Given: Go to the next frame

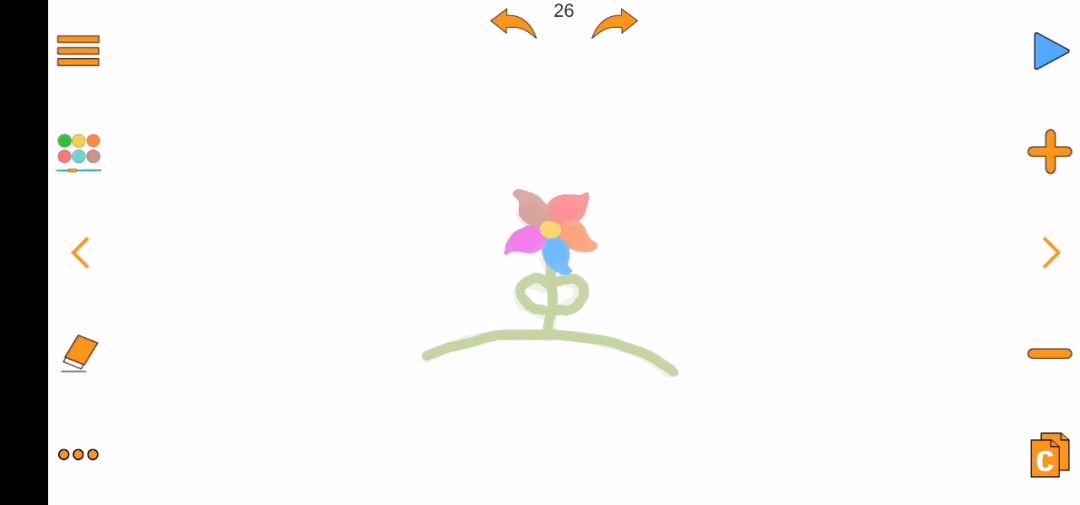Looking at the screenshot, I should [x=1051, y=252].
